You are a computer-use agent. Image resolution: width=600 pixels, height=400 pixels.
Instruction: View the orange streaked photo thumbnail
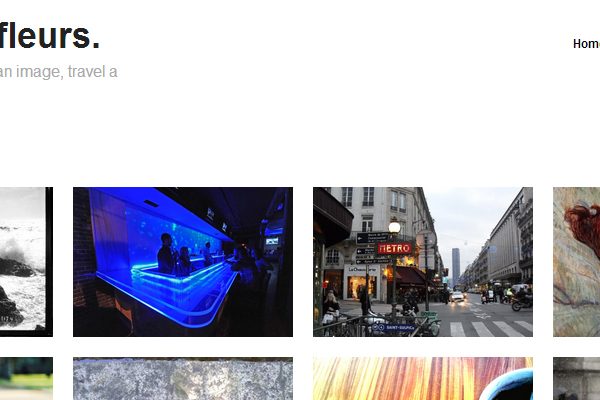(x=422, y=380)
